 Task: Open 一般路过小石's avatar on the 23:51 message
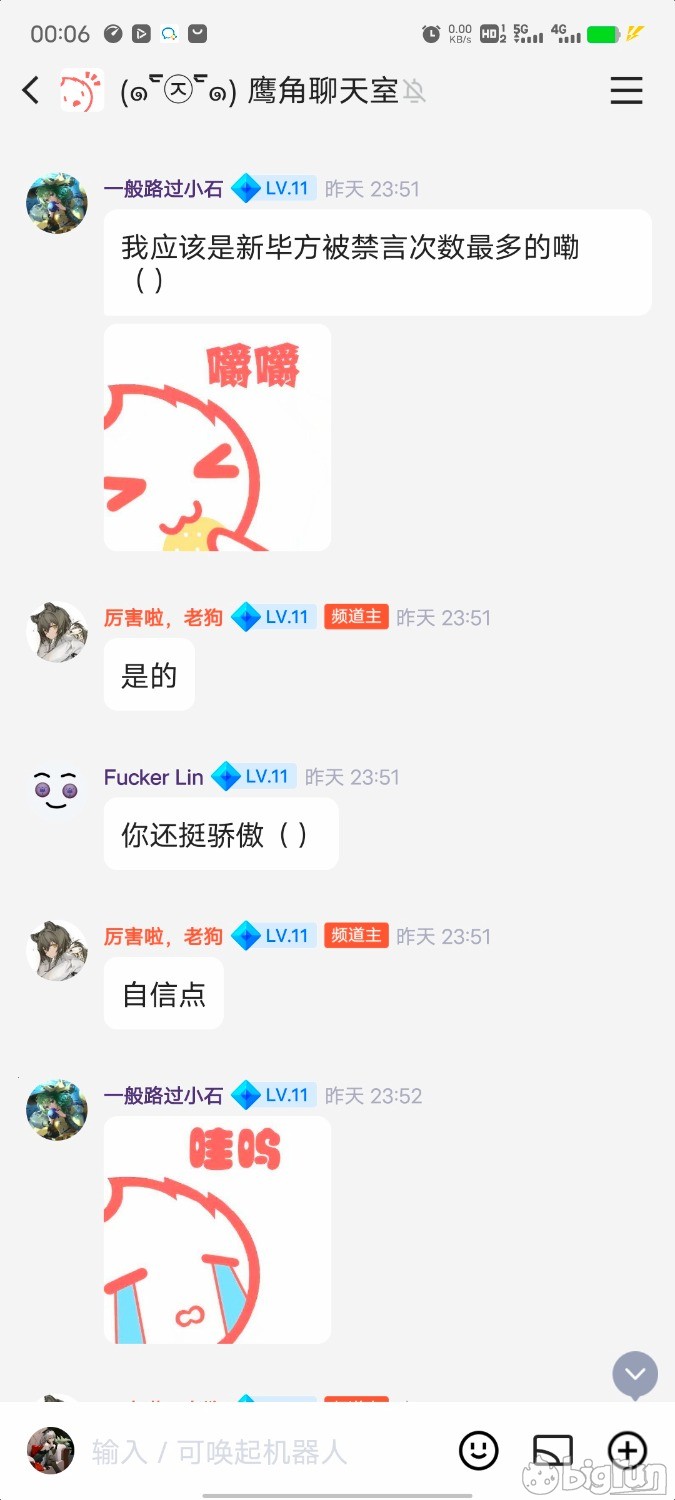(x=56, y=202)
